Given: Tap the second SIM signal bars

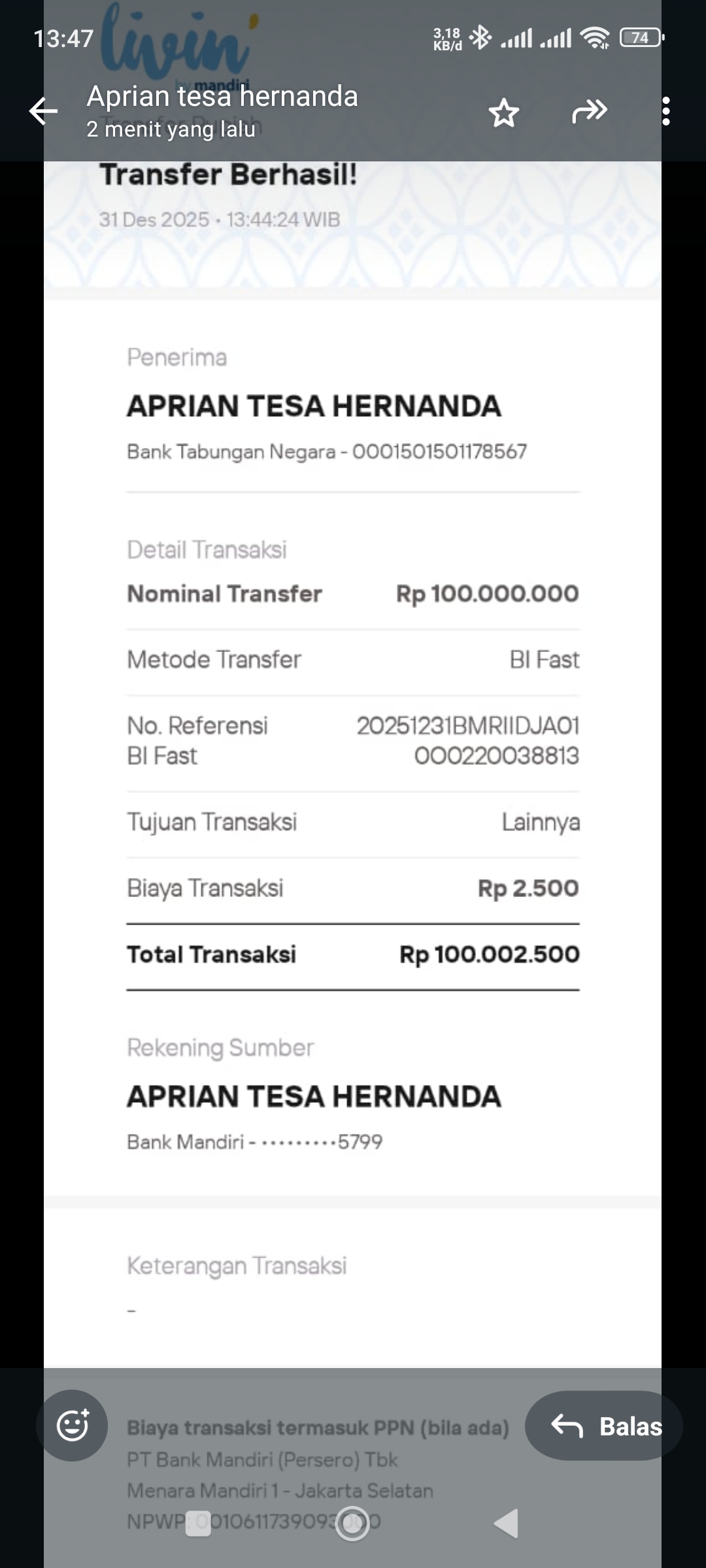Looking at the screenshot, I should click(557, 38).
